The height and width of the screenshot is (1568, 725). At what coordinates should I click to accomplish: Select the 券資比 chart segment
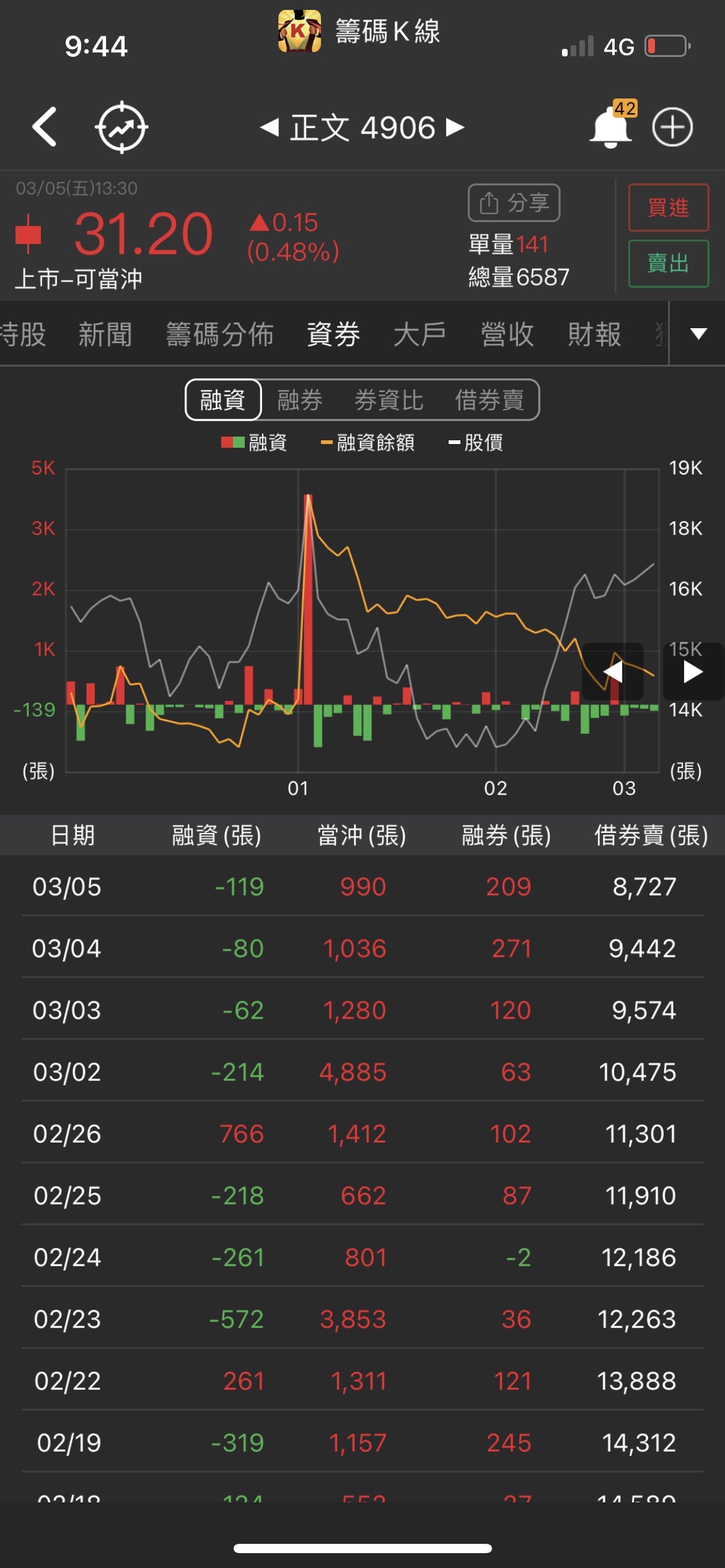point(389,400)
